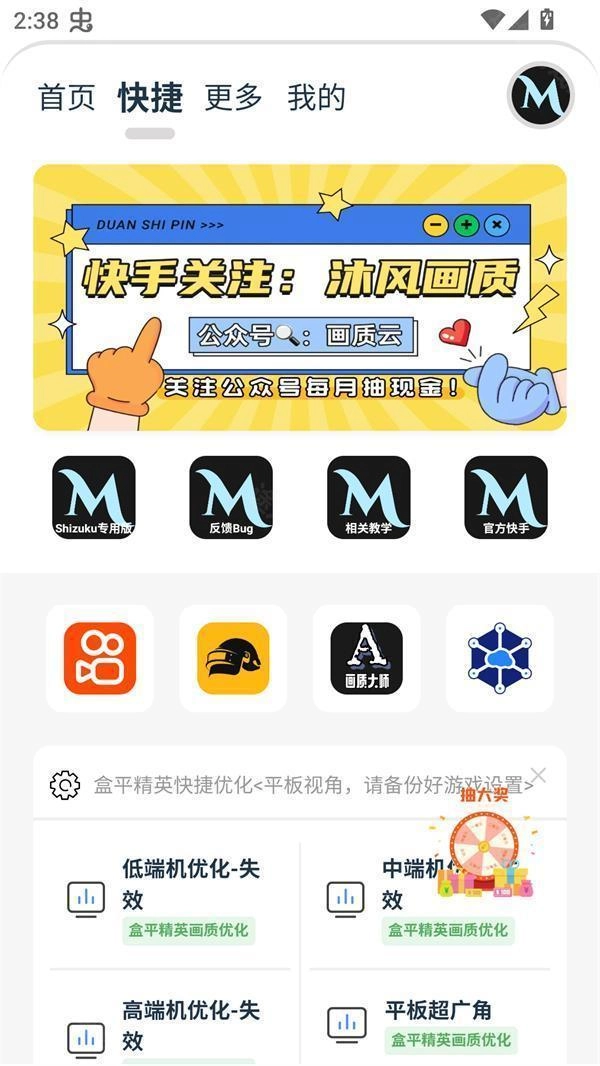Launch the orange Kuaishou app icon

(x=100, y=658)
